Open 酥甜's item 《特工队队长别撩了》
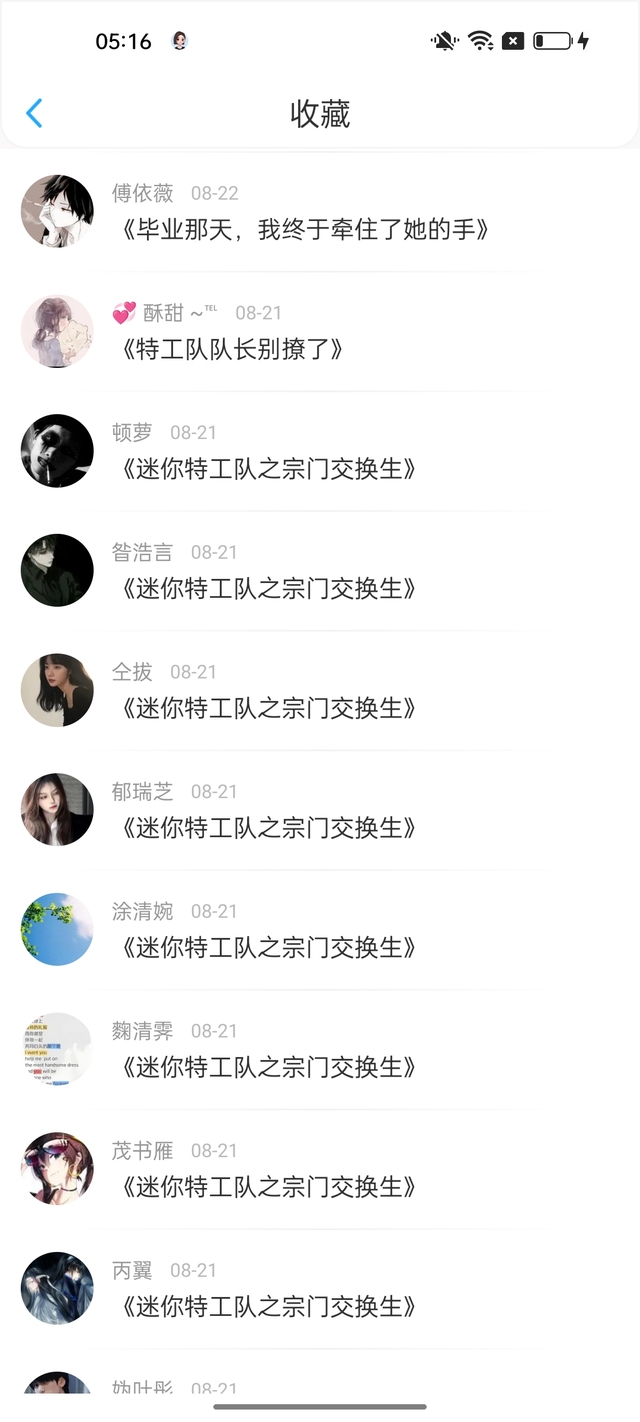This screenshot has width=640, height=1422. point(233,350)
